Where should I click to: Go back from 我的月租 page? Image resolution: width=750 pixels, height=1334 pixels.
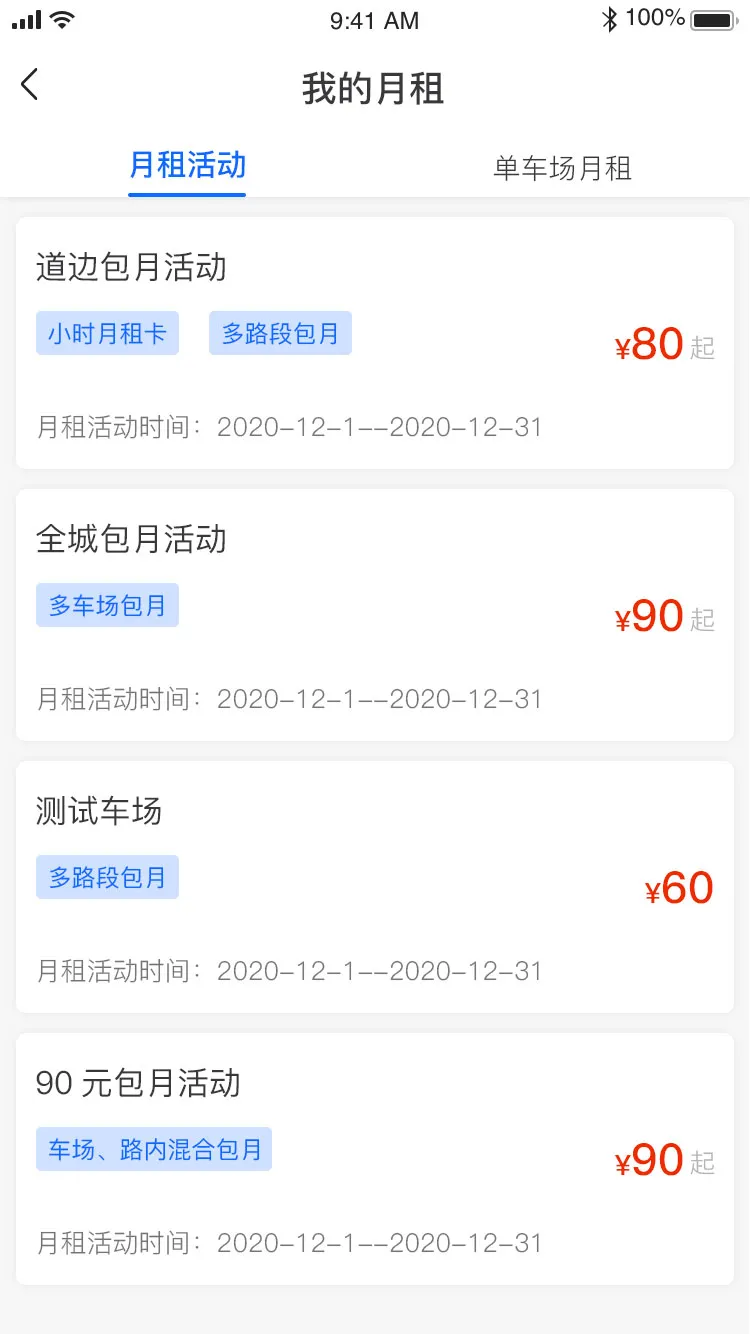click(30, 85)
